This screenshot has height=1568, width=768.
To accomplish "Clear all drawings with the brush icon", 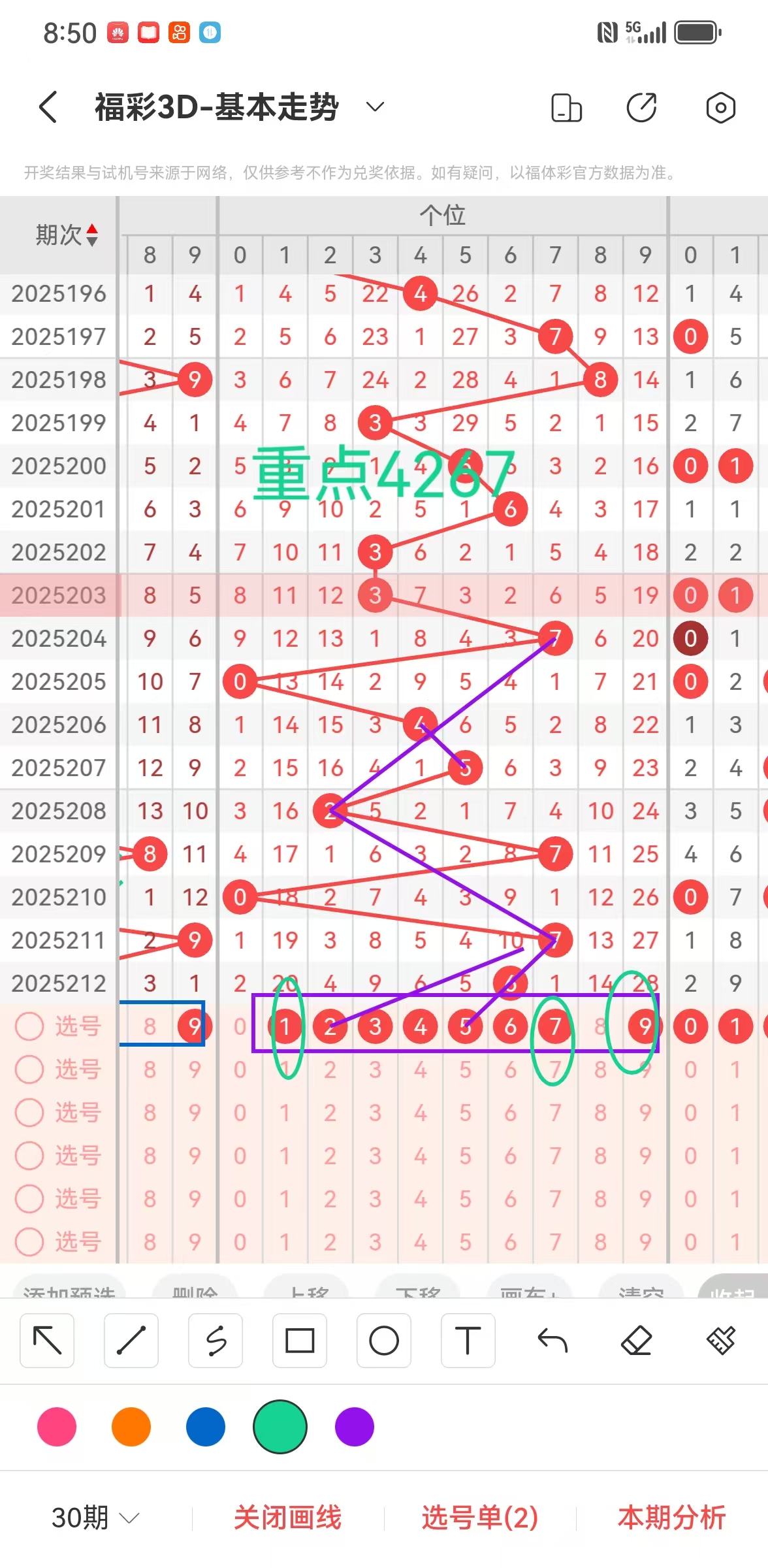I will pos(721,1341).
